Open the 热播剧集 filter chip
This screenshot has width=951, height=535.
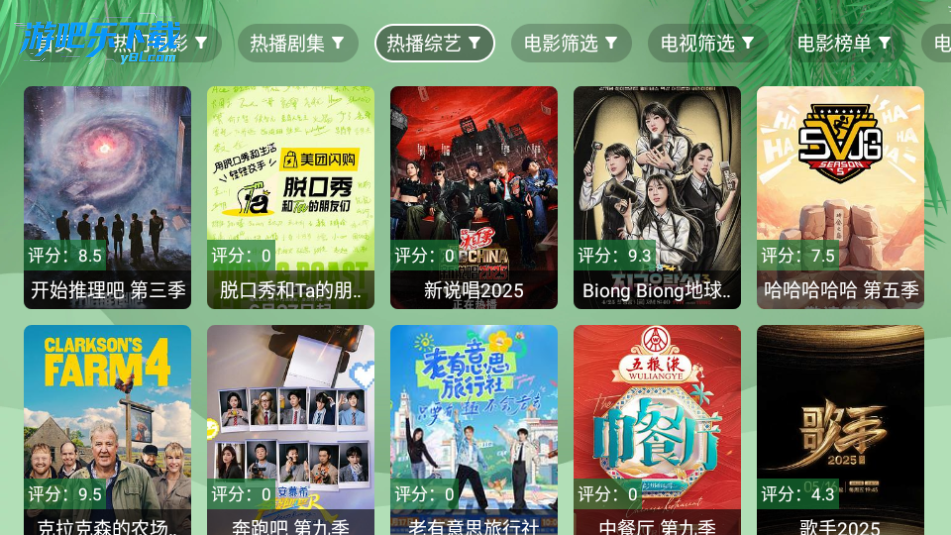(297, 43)
